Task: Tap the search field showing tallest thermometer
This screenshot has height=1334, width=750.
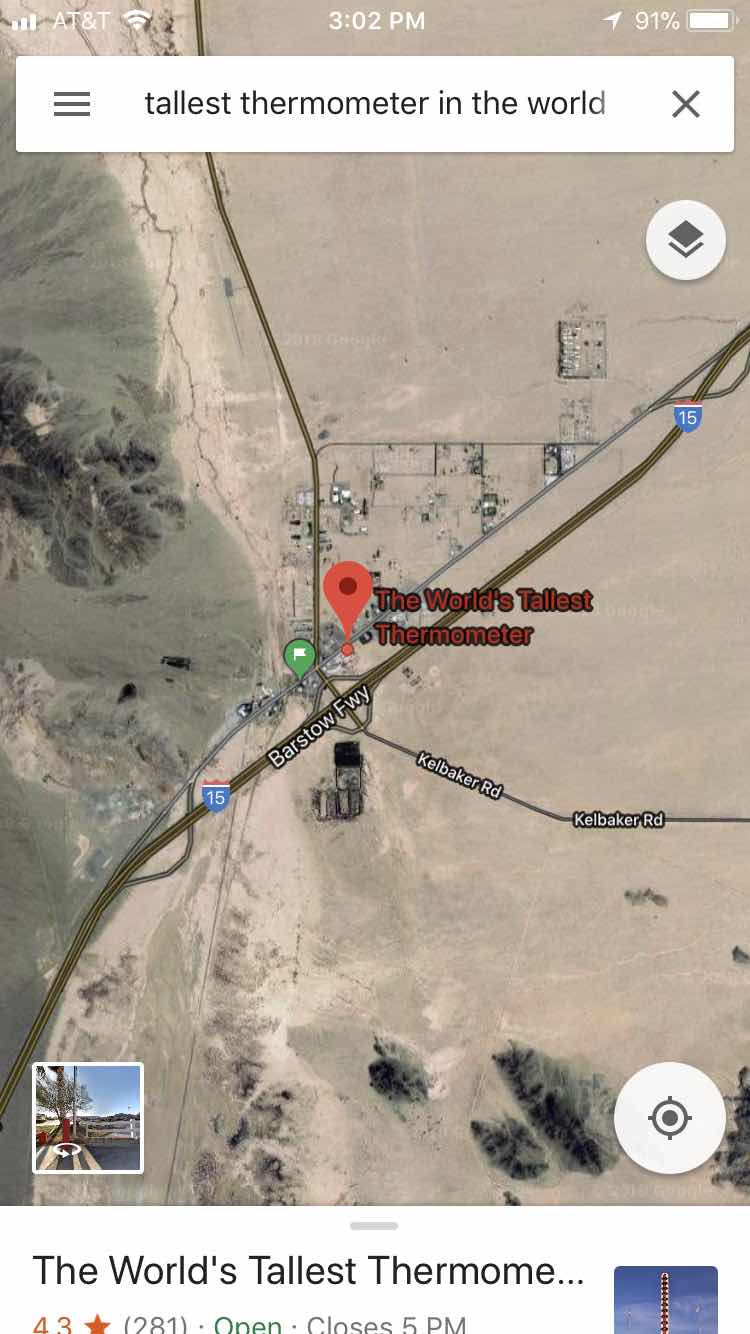Action: click(x=375, y=104)
